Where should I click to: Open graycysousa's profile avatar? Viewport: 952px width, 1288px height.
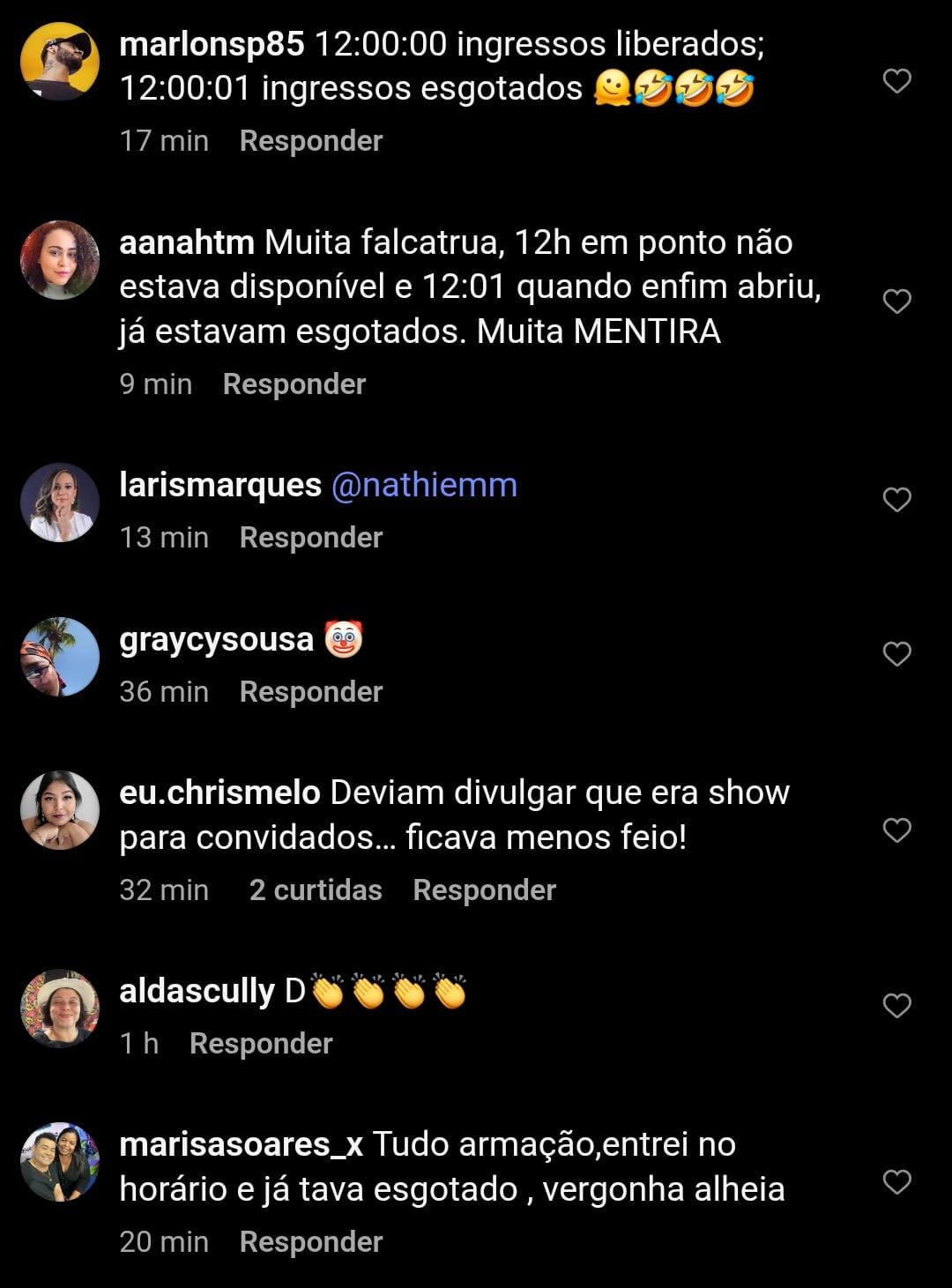pyautogui.click(x=60, y=657)
